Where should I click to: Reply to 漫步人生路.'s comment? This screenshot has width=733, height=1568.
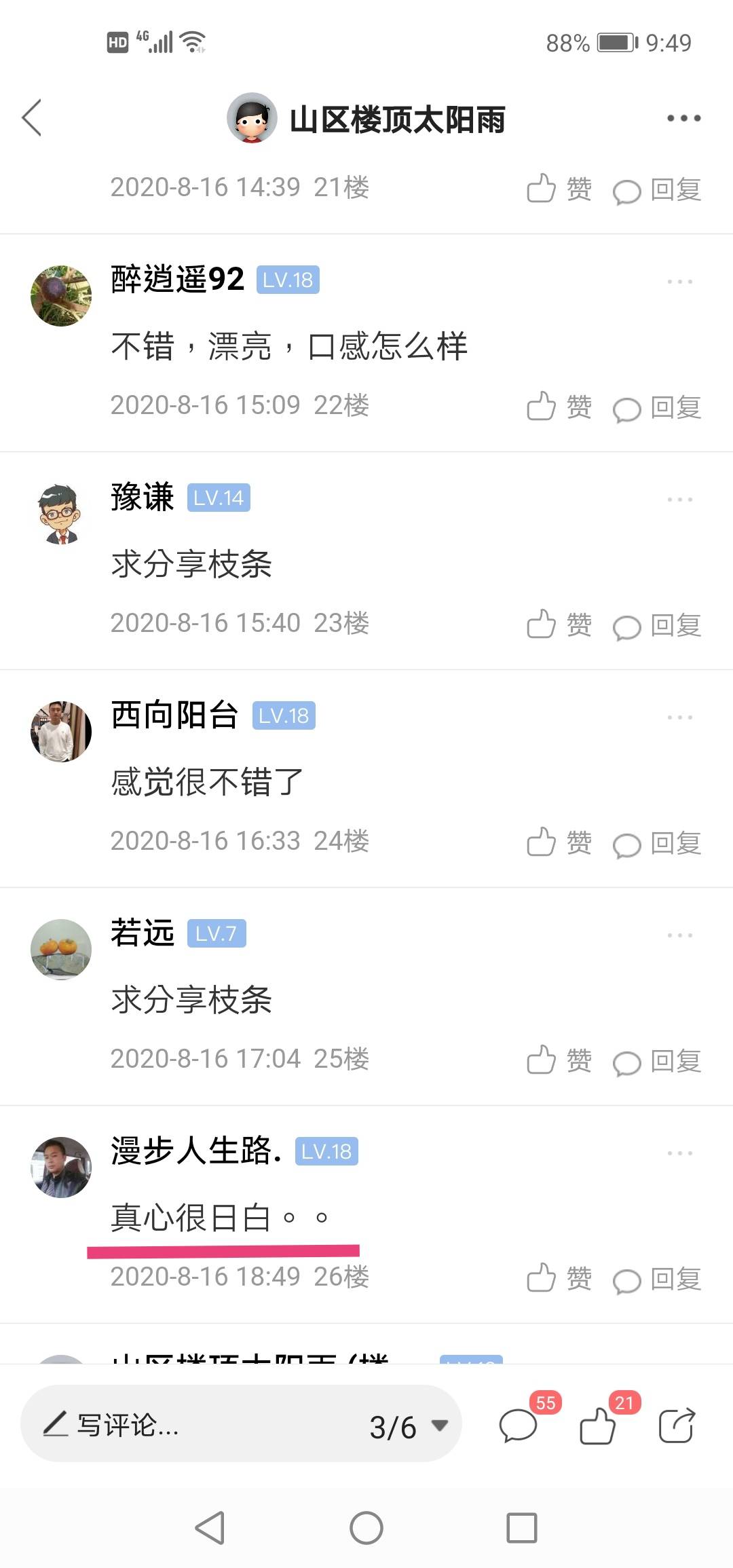click(x=657, y=1280)
